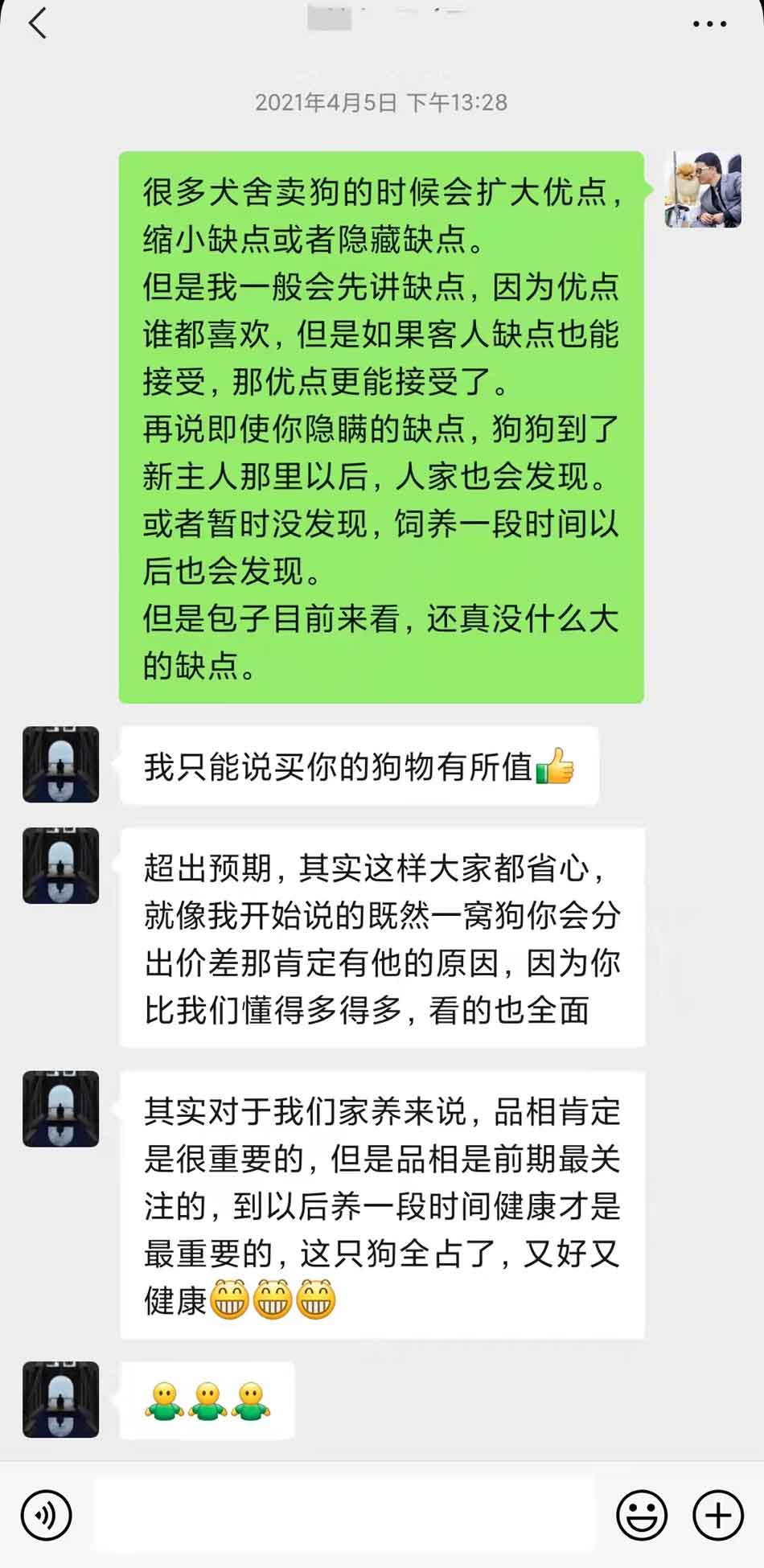
Task: Open contact avatar beside 我只能说买你的狗物有所值
Action: 61,765
